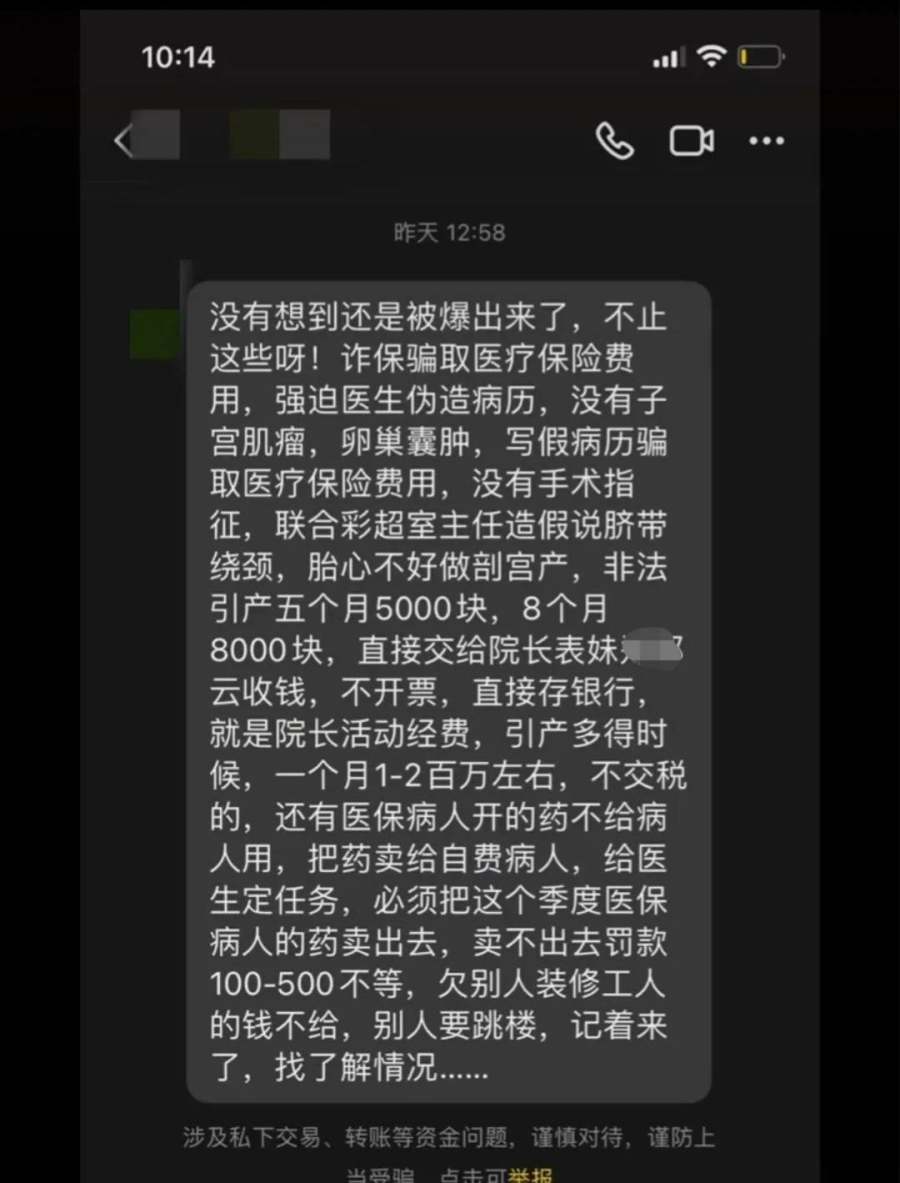This screenshot has width=900, height=1183.
Task: Start a video call
Action: click(x=691, y=141)
